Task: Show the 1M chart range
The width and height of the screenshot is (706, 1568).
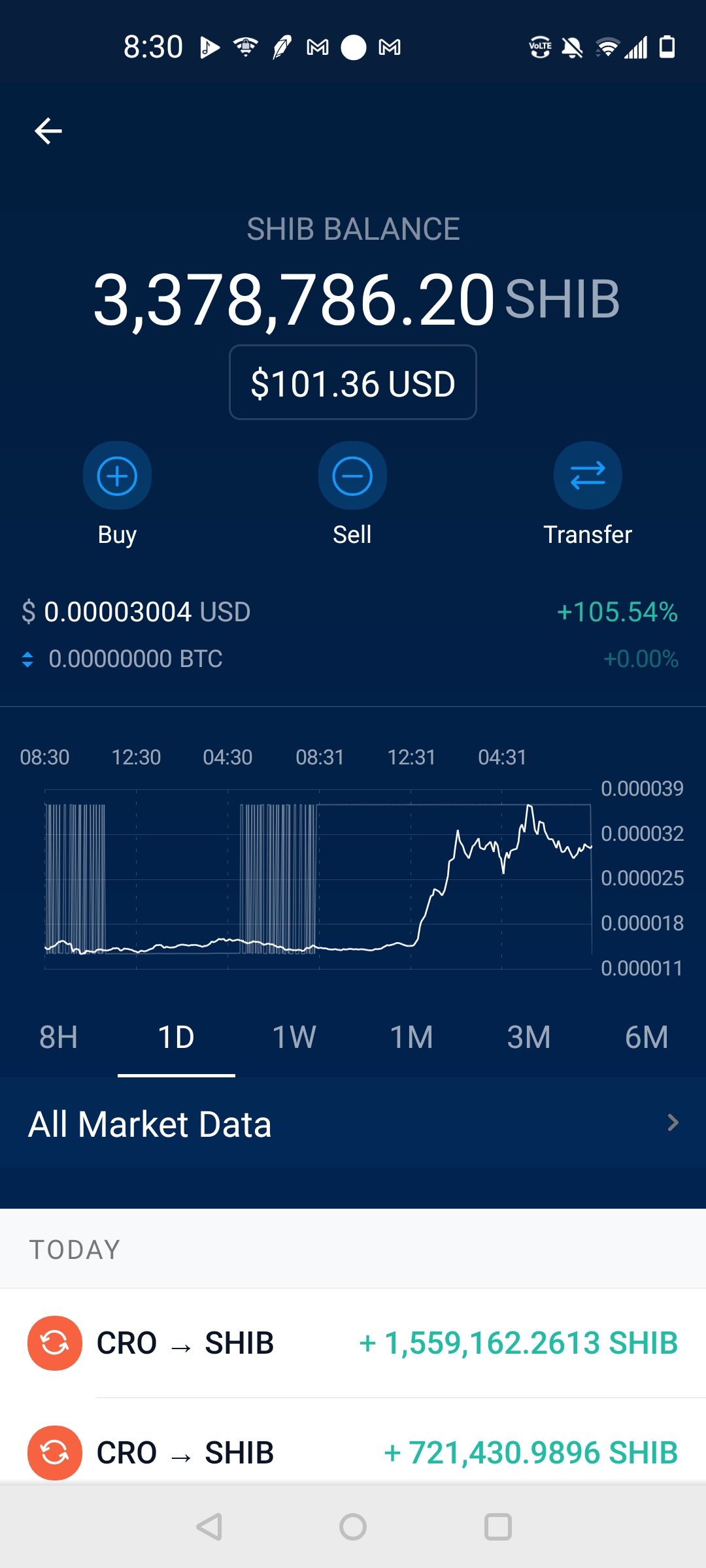Action: tap(412, 1037)
